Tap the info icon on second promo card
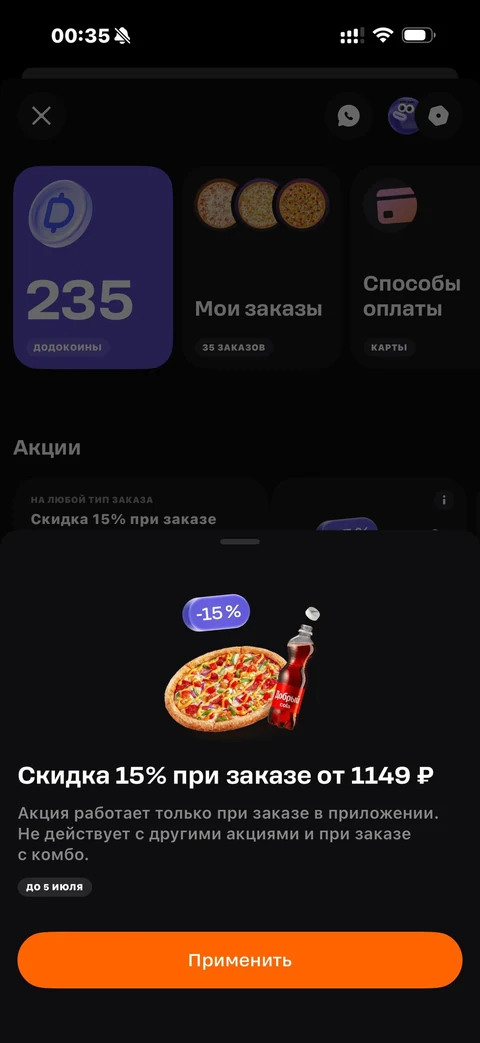Image resolution: width=480 pixels, height=1043 pixels. pyautogui.click(x=444, y=500)
